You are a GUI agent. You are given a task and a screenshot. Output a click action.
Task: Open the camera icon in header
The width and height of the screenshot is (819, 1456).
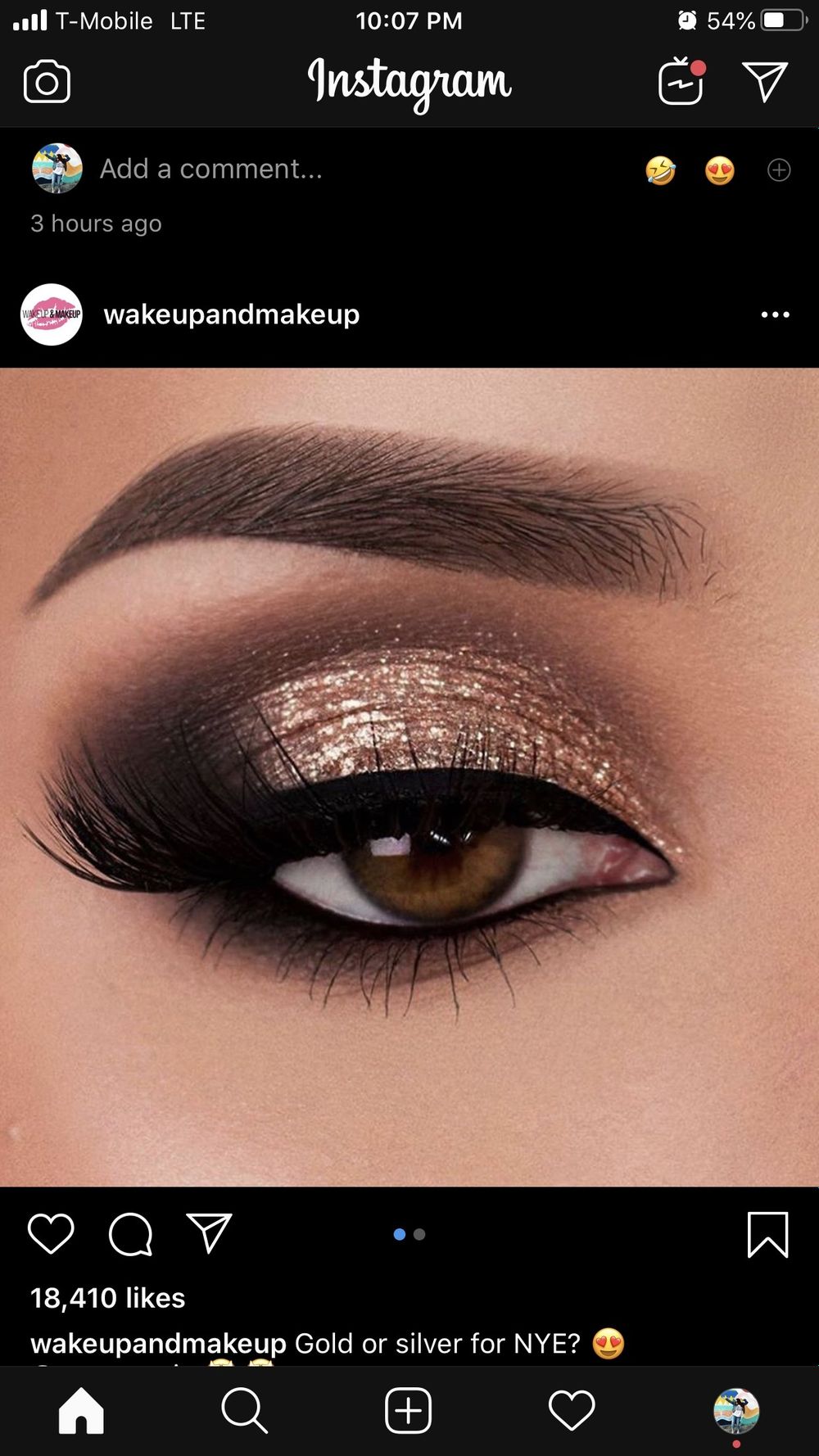click(47, 82)
